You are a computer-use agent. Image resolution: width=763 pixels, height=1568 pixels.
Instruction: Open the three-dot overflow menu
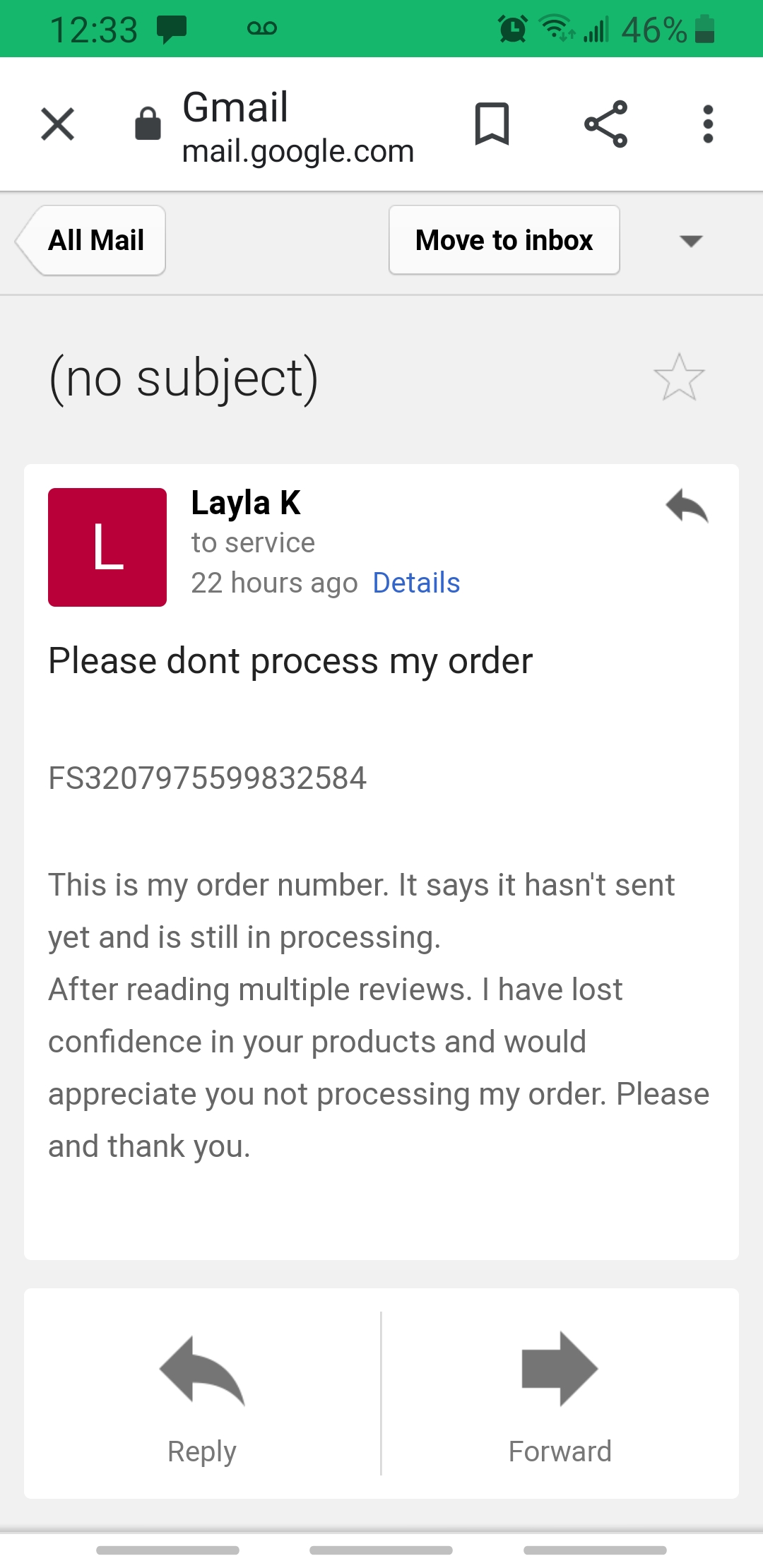pyautogui.click(x=708, y=124)
